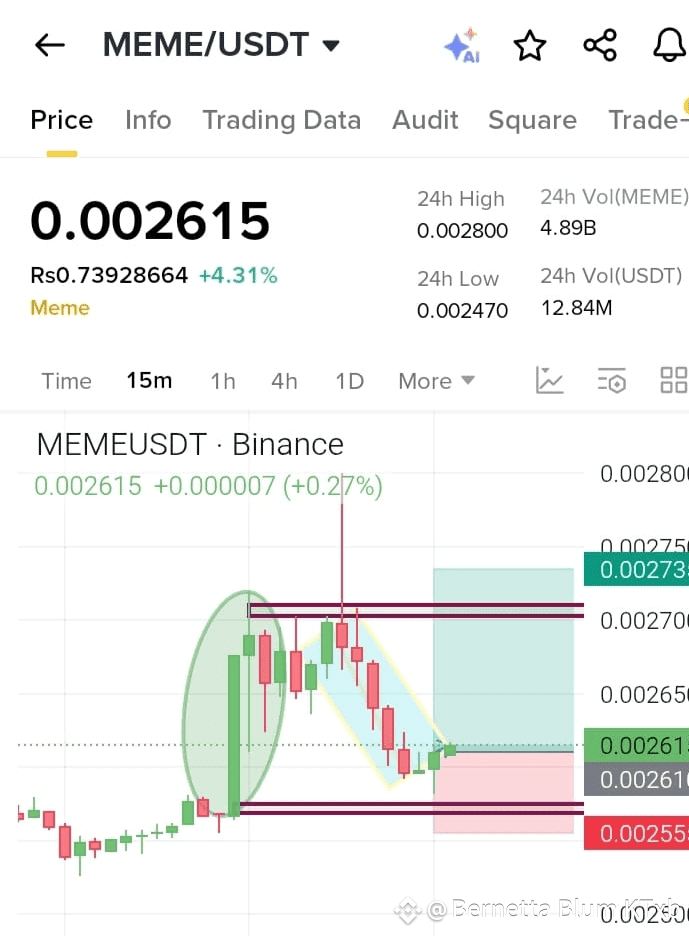Open the chart indicator settings icon
The height and width of the screenshot is (936, 689).
pyautogui.click(x=611, y=380)
